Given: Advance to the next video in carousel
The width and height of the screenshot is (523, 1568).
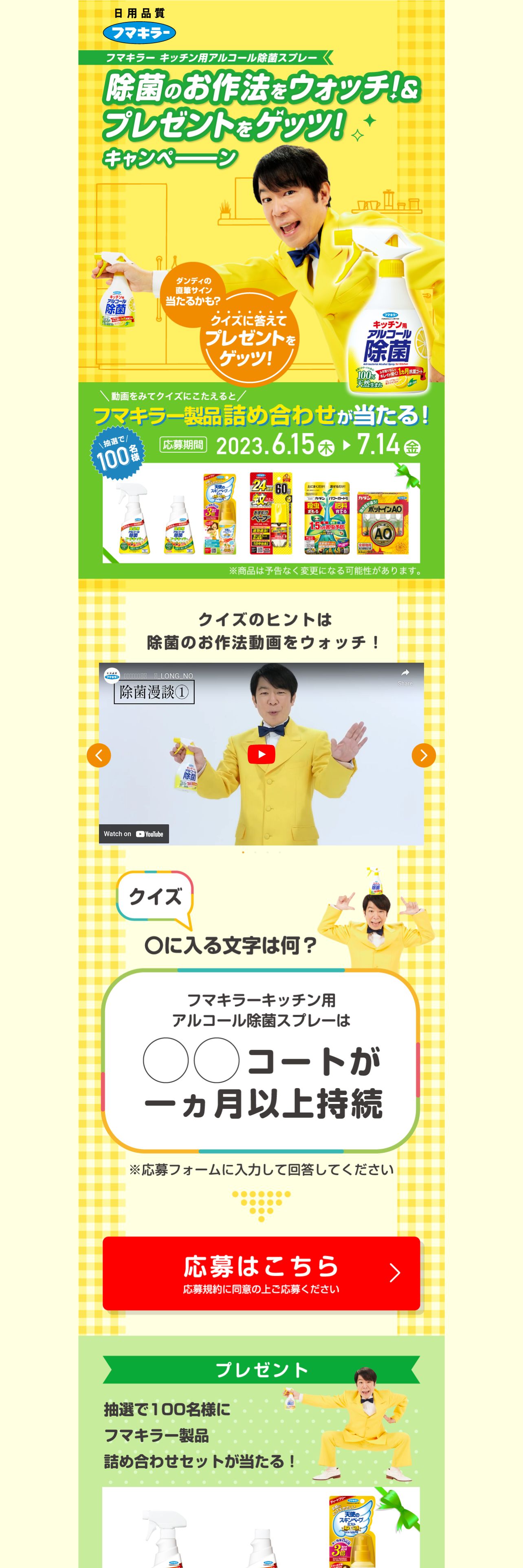Looking at the screenshot, I should click(423, 756).
